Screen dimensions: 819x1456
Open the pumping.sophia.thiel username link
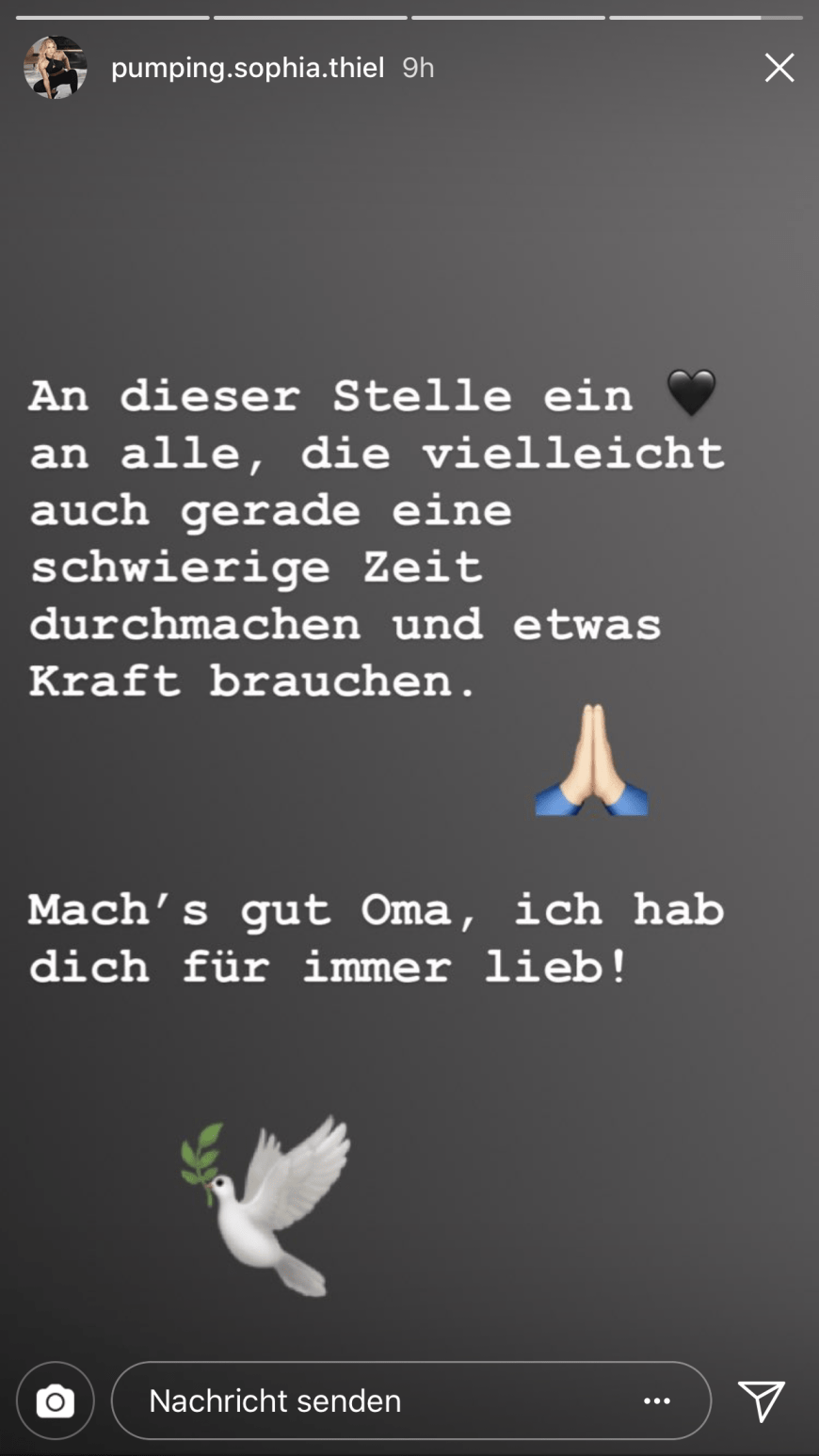click(248, 68)
